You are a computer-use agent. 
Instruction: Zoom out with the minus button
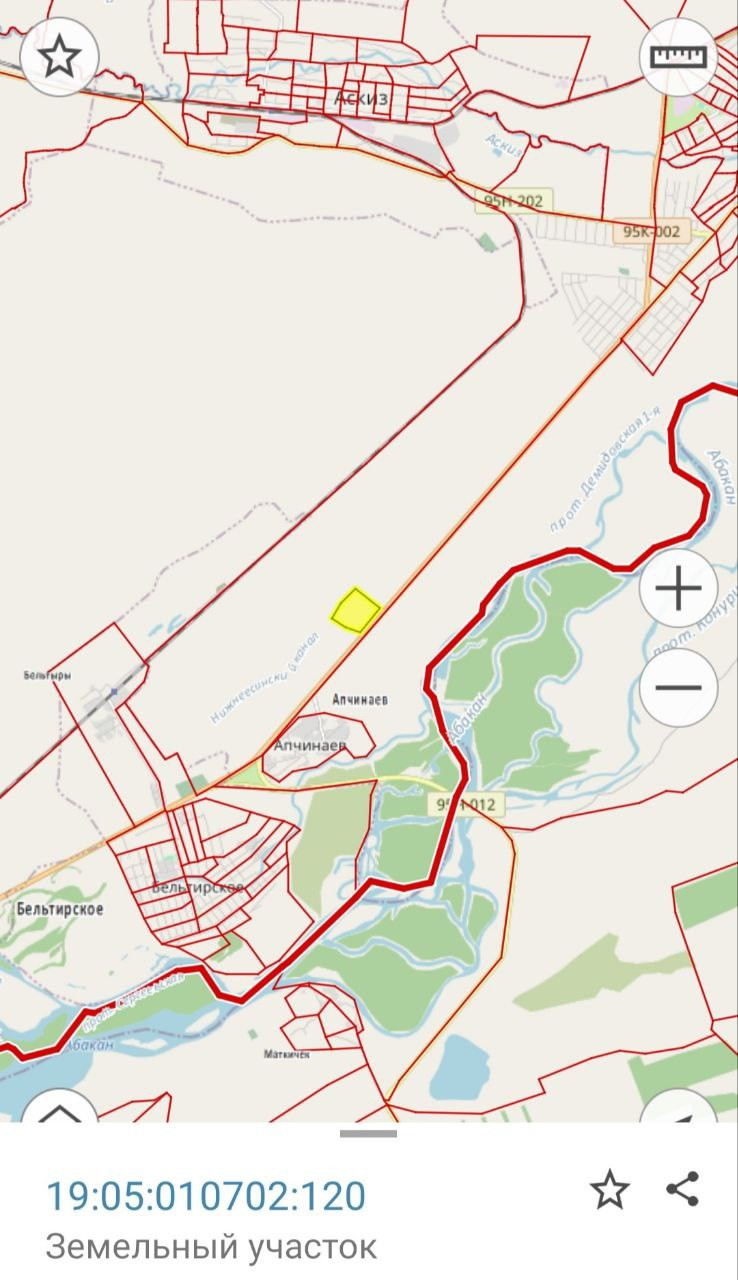[x=678, y=687]
